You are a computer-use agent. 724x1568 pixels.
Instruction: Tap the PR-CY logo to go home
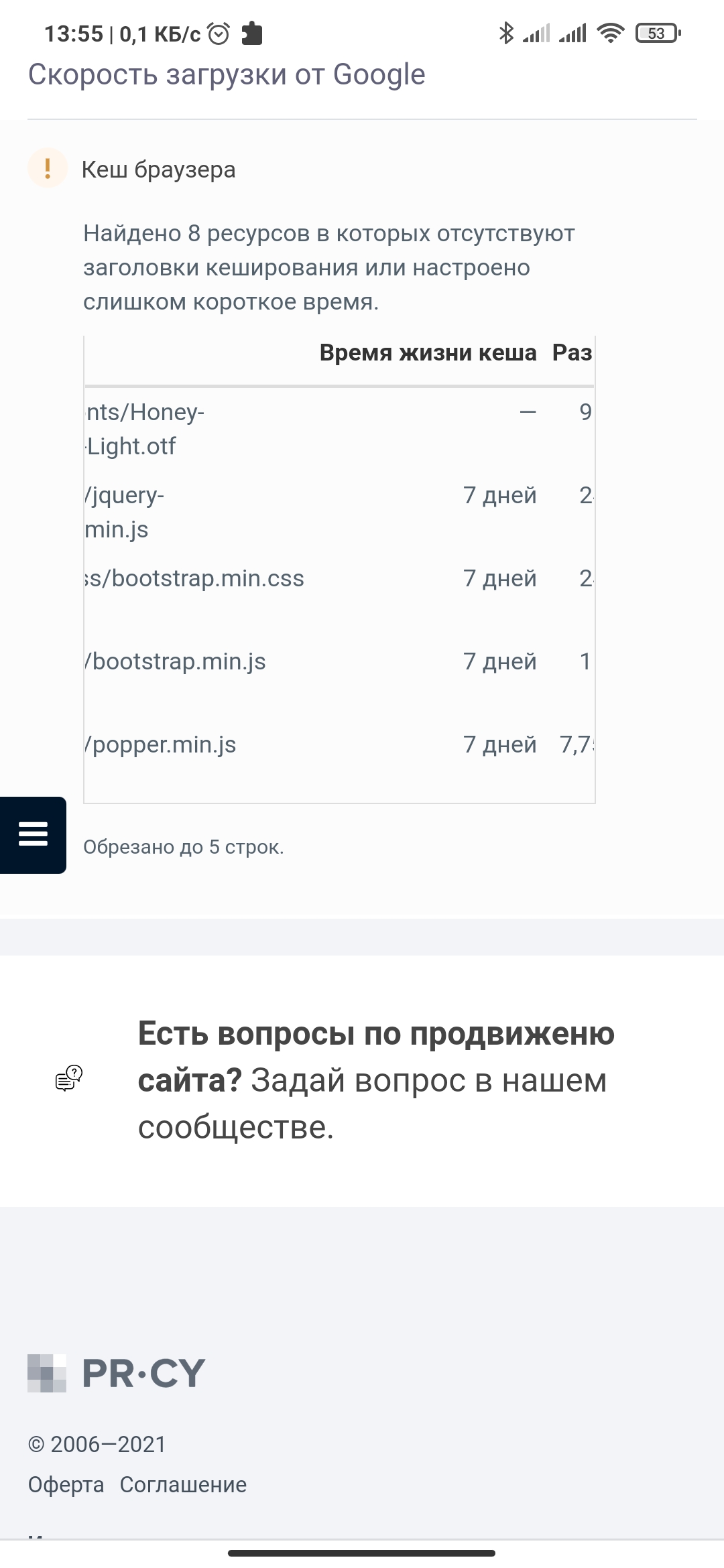[117, 1373]
